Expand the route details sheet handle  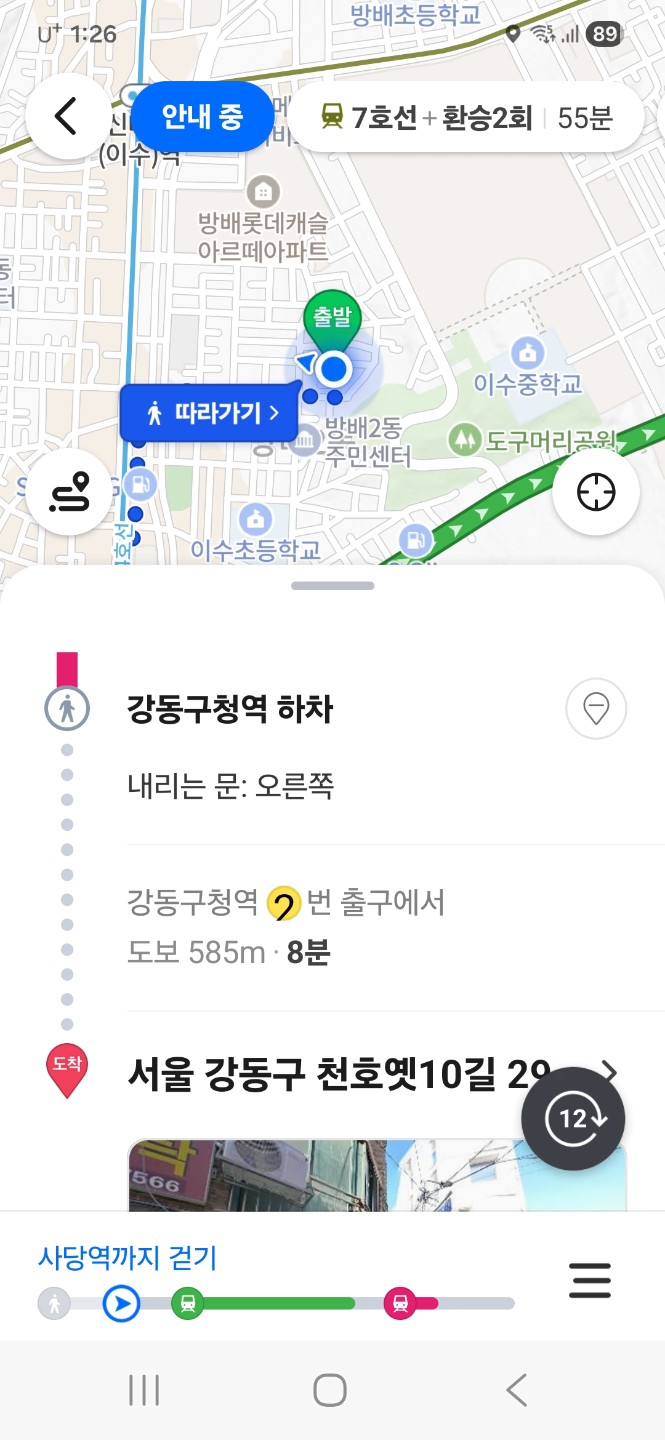pyautogui.click(x=333, y=586)
